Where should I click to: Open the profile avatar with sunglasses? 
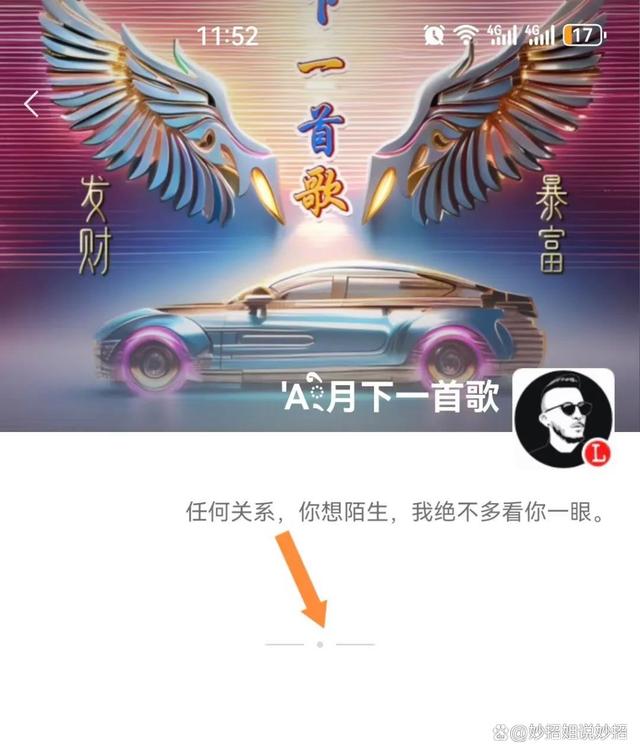coord(563,418)
